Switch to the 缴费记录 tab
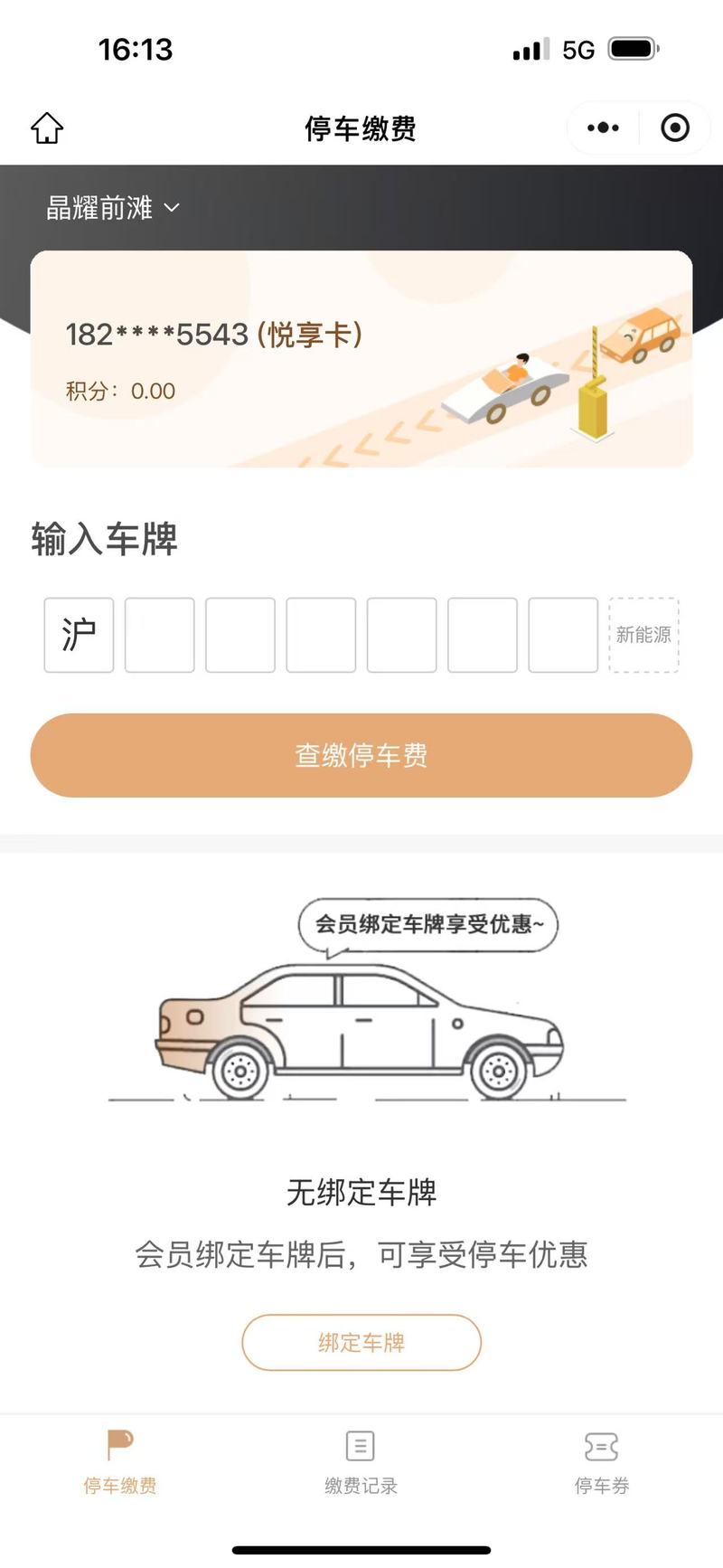Viewport: 723px width, 1568px height. (361, 1462)
